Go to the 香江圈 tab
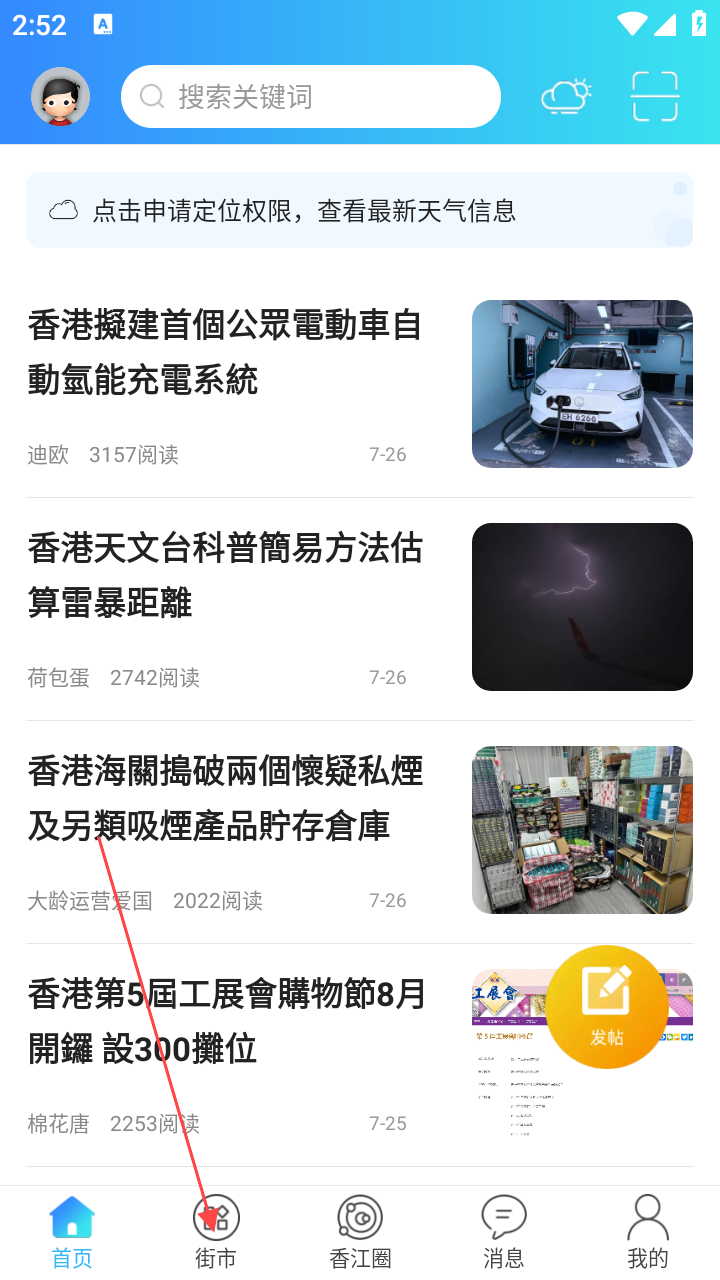The width and height of the screenshot is (720, 1280). click(x=360, y=1232)
